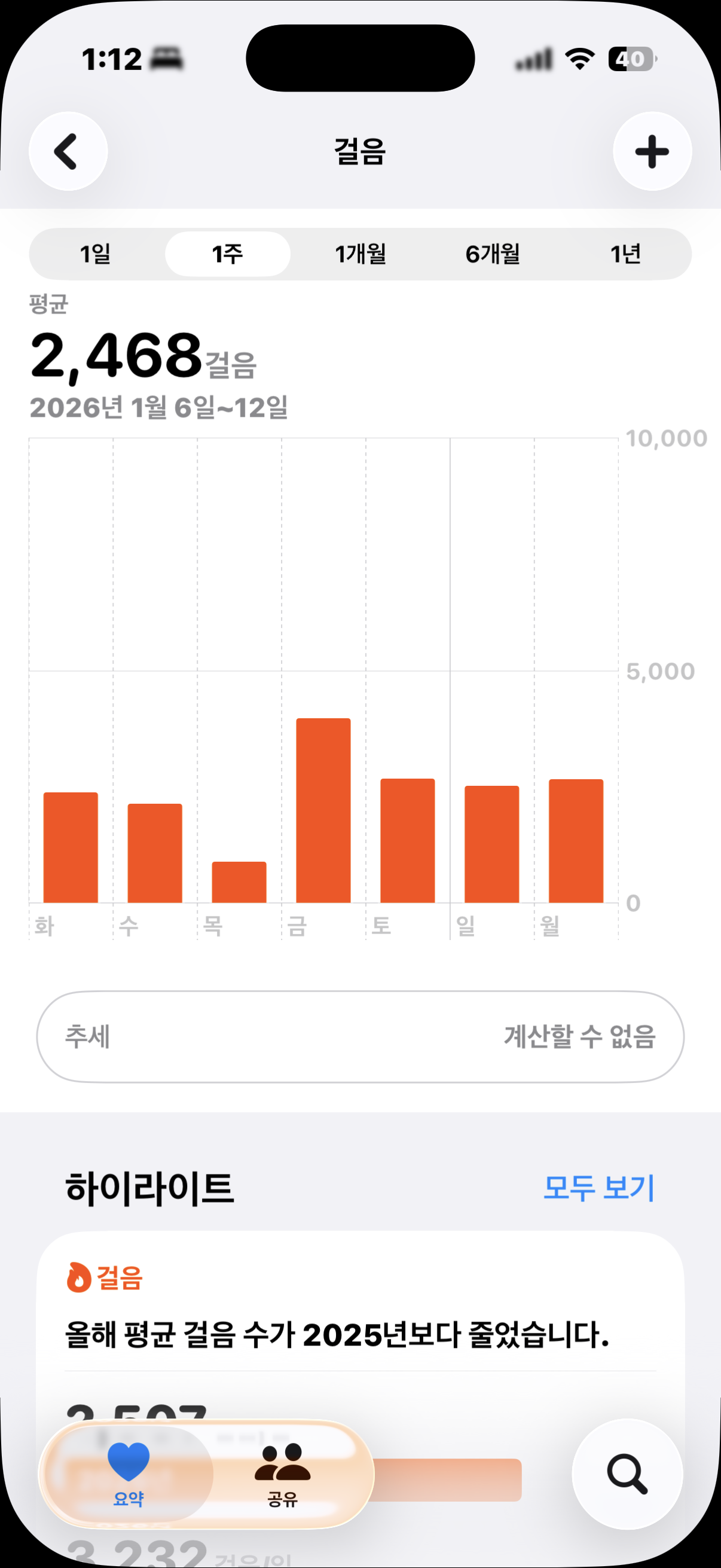Switch to the 1개월 view
The image size is (721, 1568).
point(360,254)
